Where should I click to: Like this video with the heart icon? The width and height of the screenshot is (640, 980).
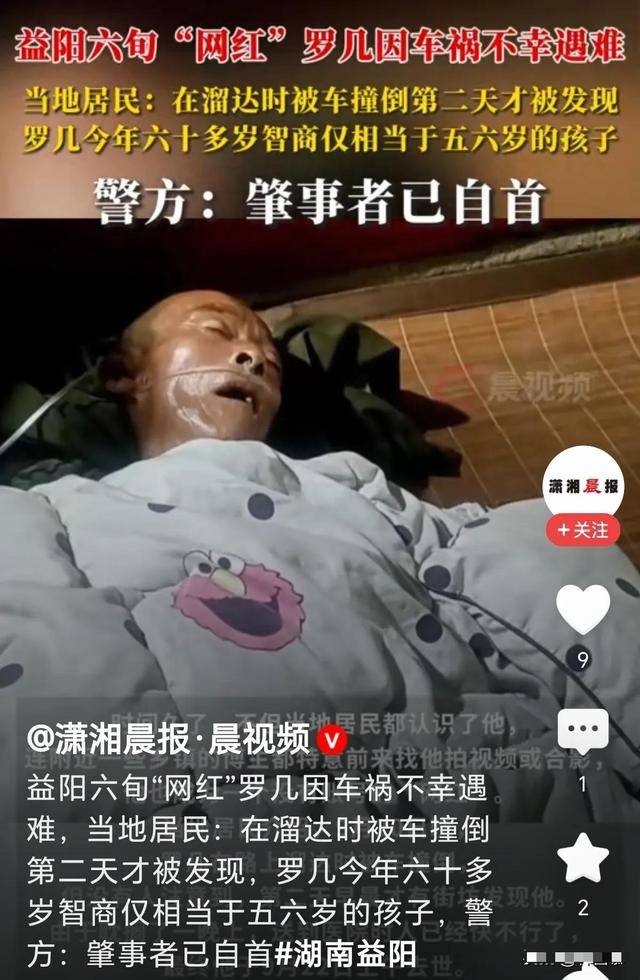click(583, 609)
